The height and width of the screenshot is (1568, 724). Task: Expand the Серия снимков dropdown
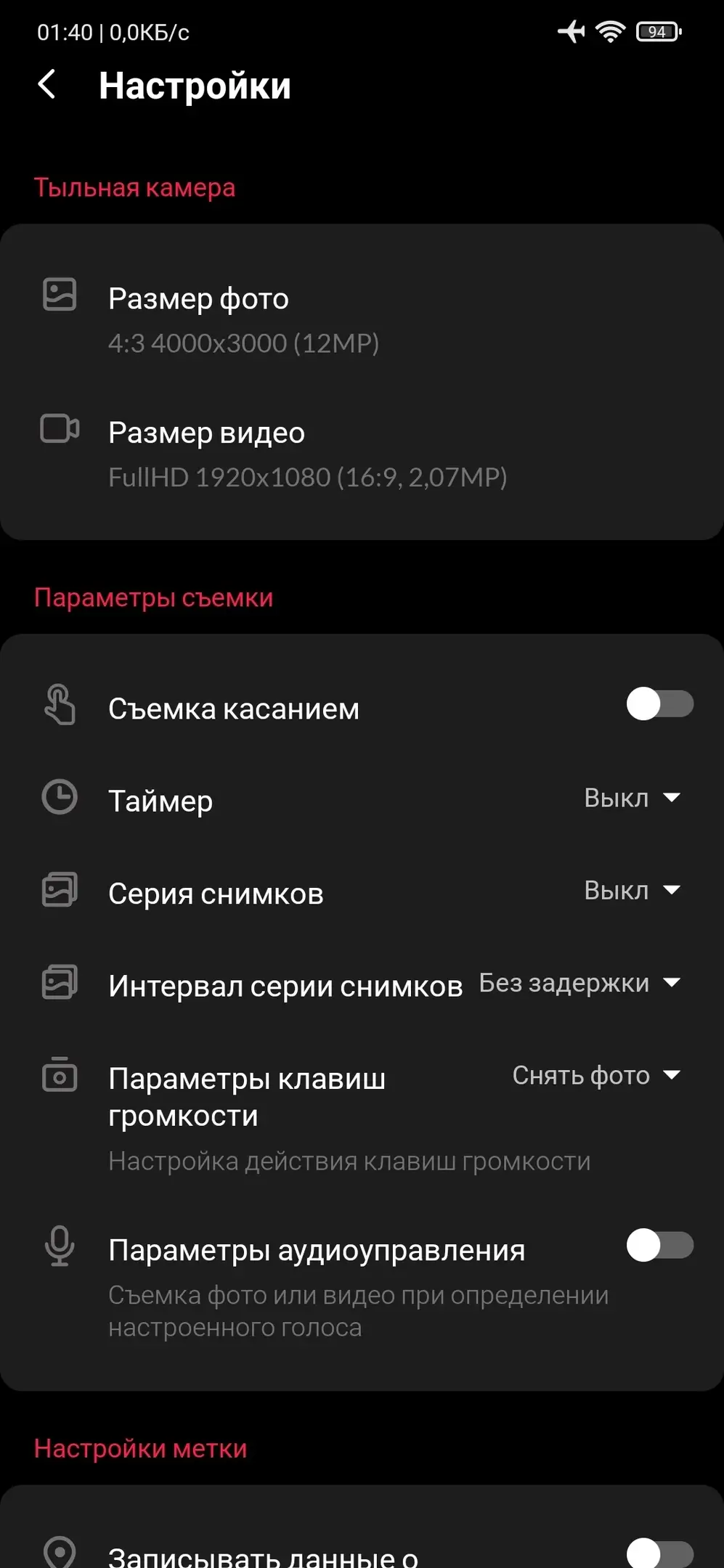(x=632, y=890)
